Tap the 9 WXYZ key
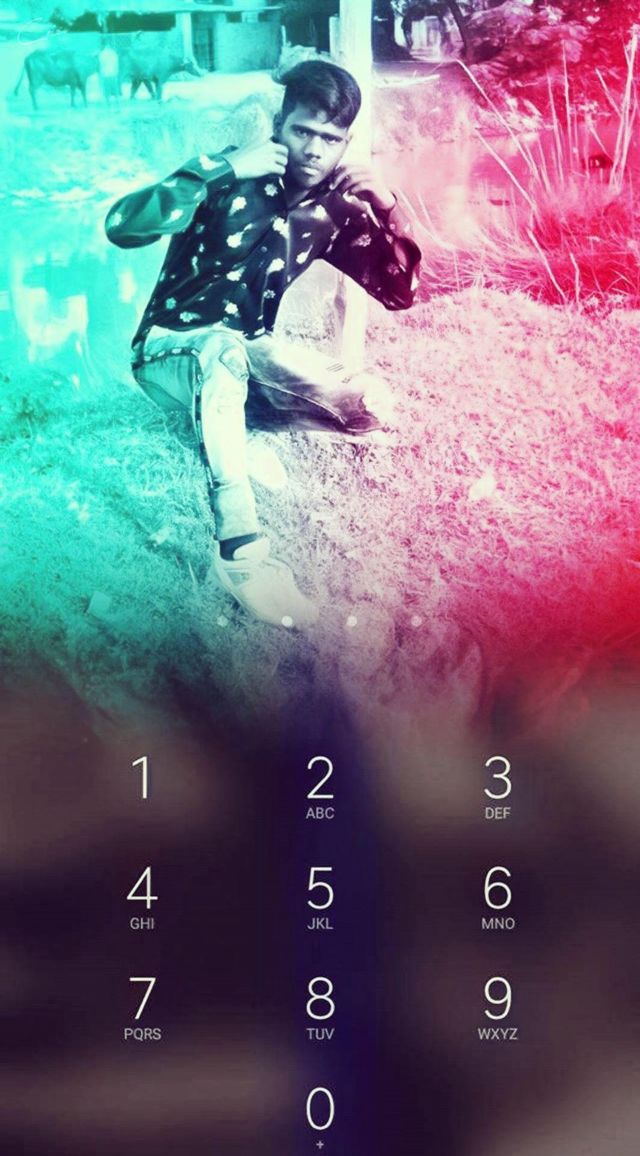 click(497, 1007)
